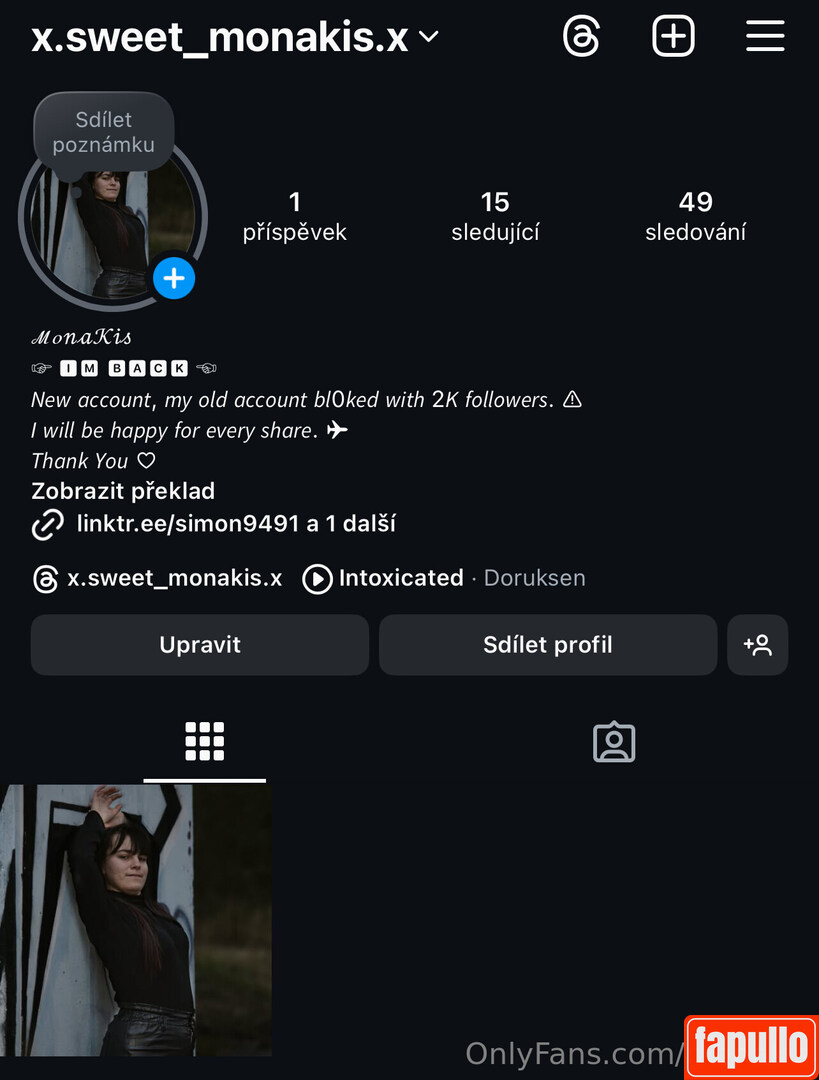Open discover people icon button
The width and height of the screenshot is (819, 1080).
click(758, 645)
